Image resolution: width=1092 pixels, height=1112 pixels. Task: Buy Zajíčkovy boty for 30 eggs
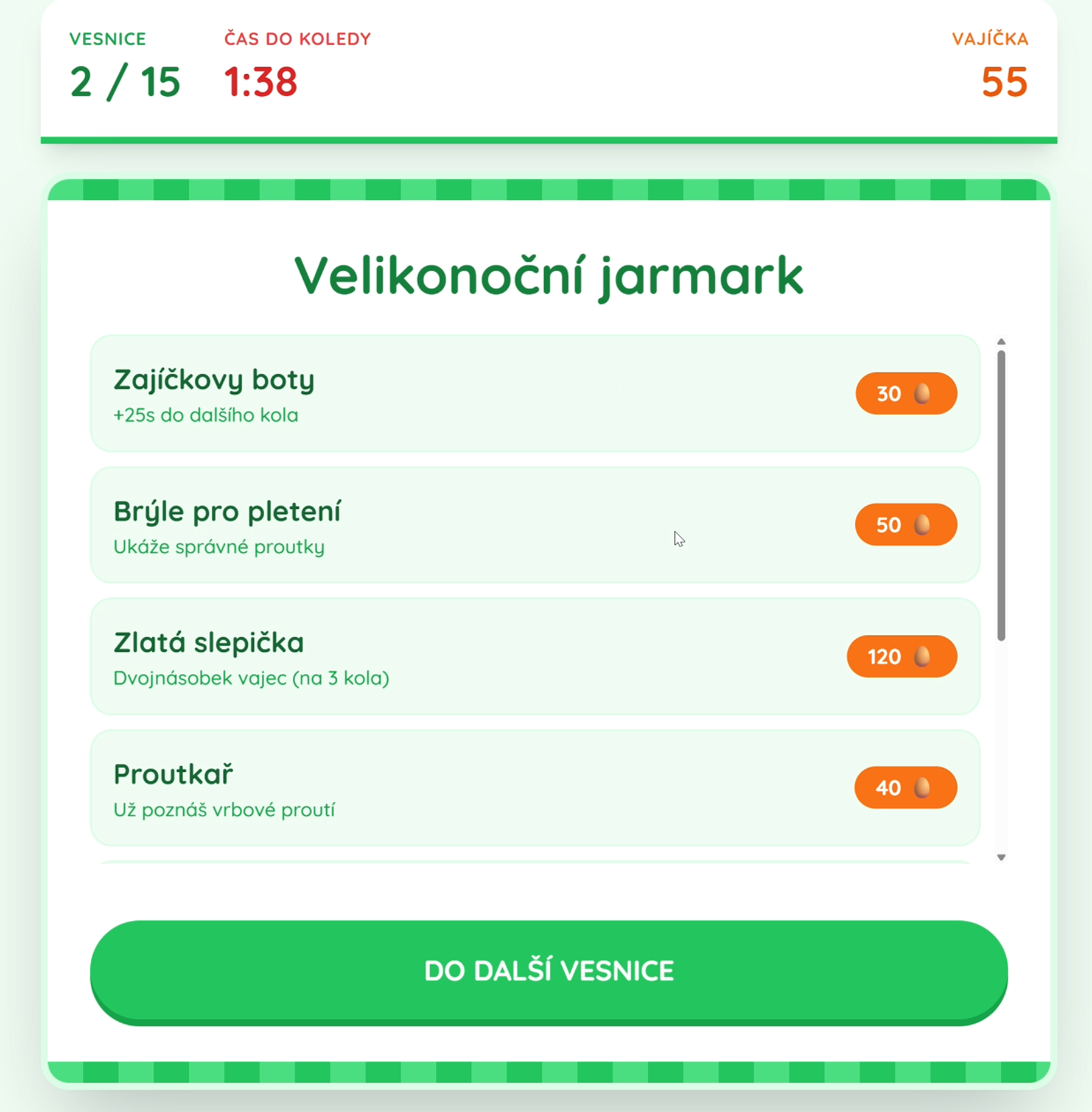coord(906,393)
